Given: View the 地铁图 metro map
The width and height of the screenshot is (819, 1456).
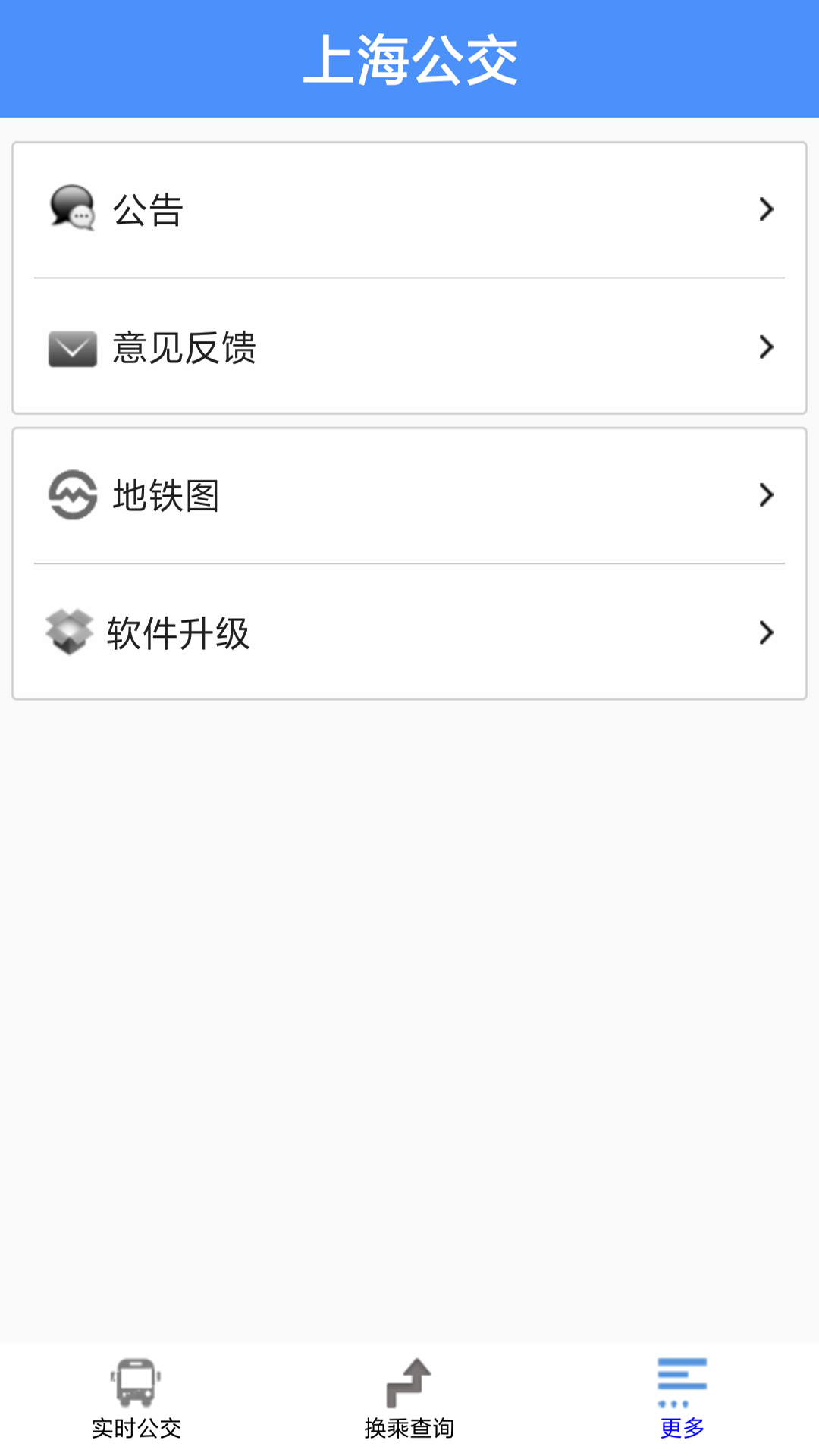Looking at the screenshot, I should point(409,495).
